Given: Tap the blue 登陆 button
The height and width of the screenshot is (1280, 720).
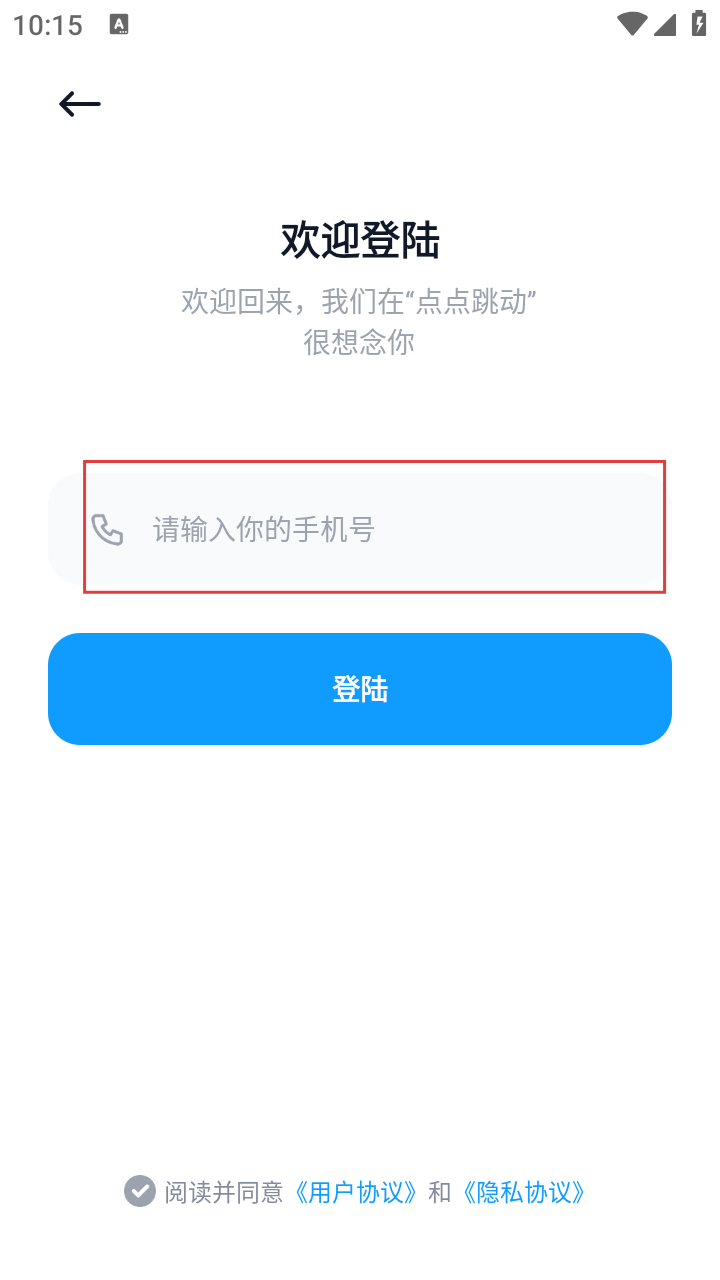Looking at the screenshot, I should [360, 689].
